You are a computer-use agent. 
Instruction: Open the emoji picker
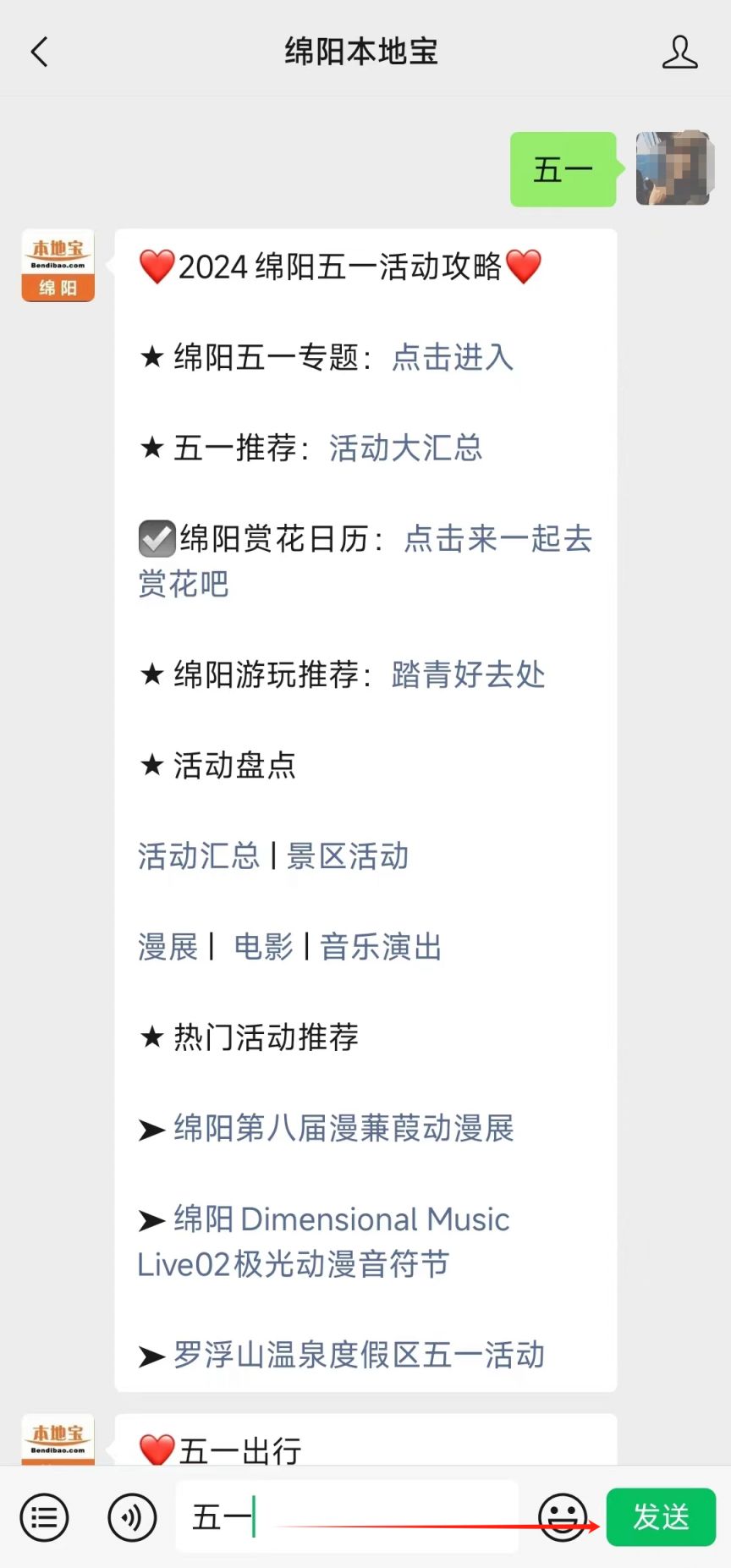(x=563, y=1517)
